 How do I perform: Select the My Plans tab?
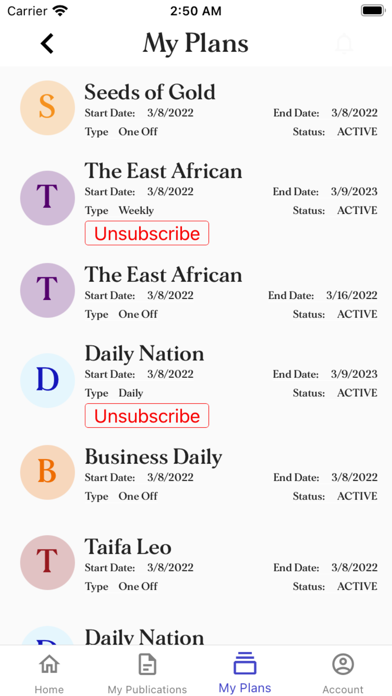point(245,673)
